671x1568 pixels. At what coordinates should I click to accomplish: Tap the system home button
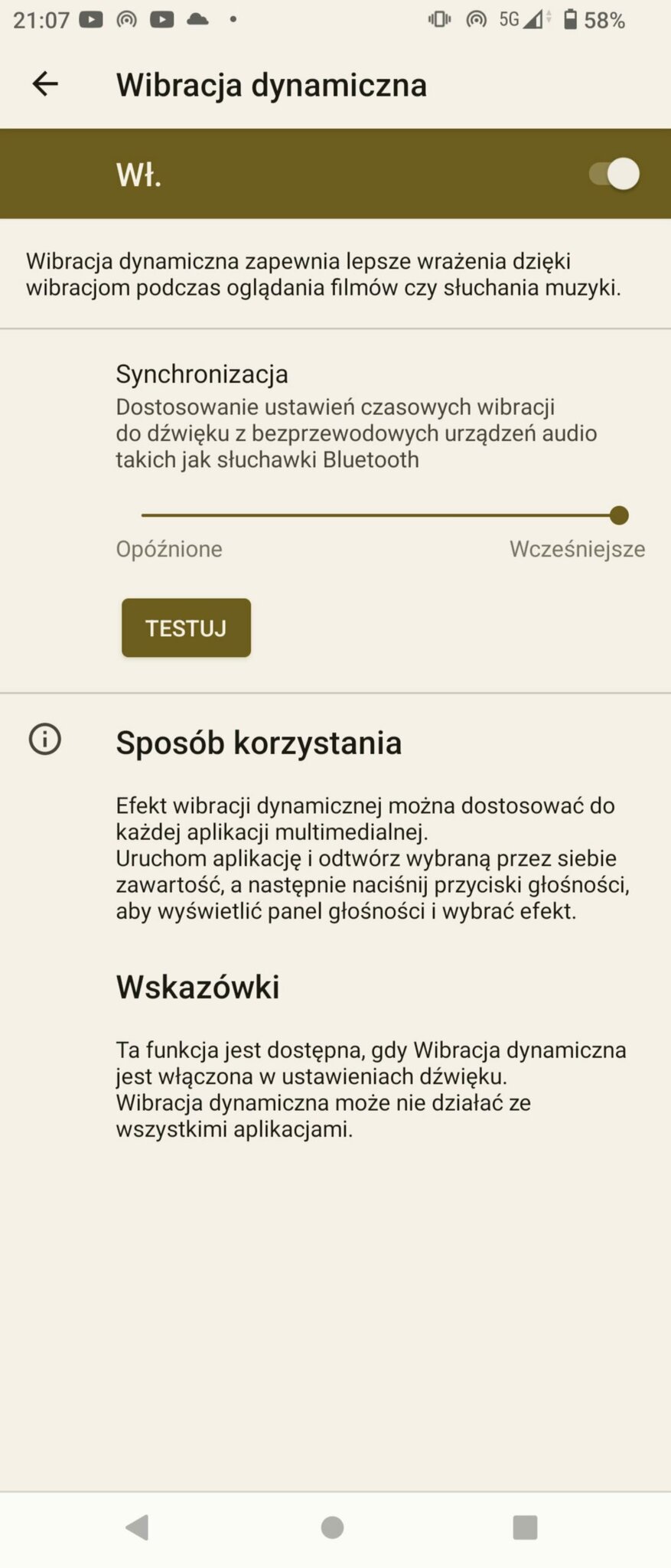tap(332, 1527)
